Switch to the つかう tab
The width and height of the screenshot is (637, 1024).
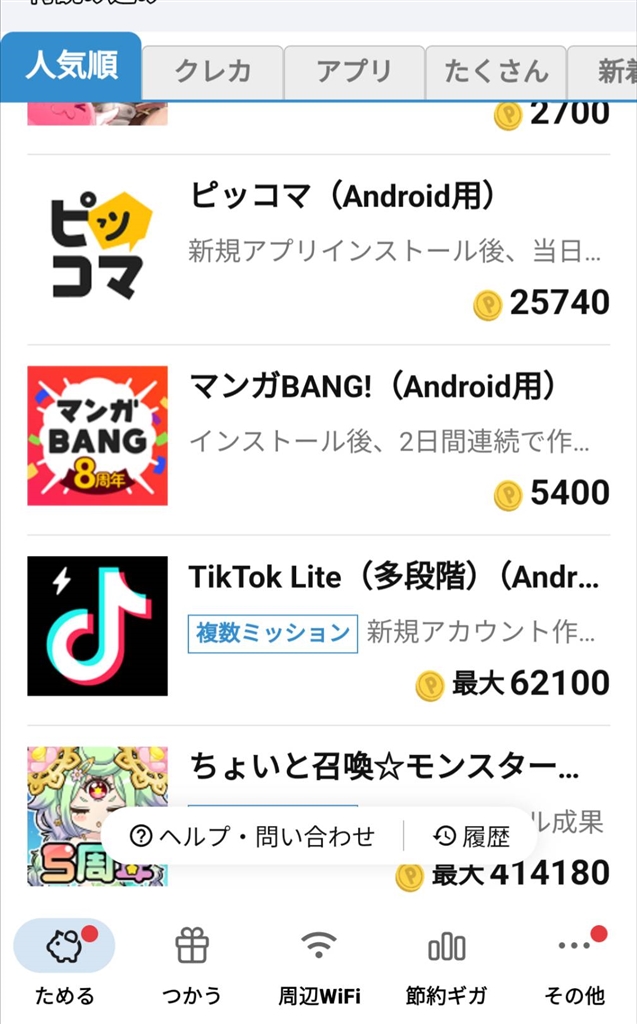(x=191, y=965)
